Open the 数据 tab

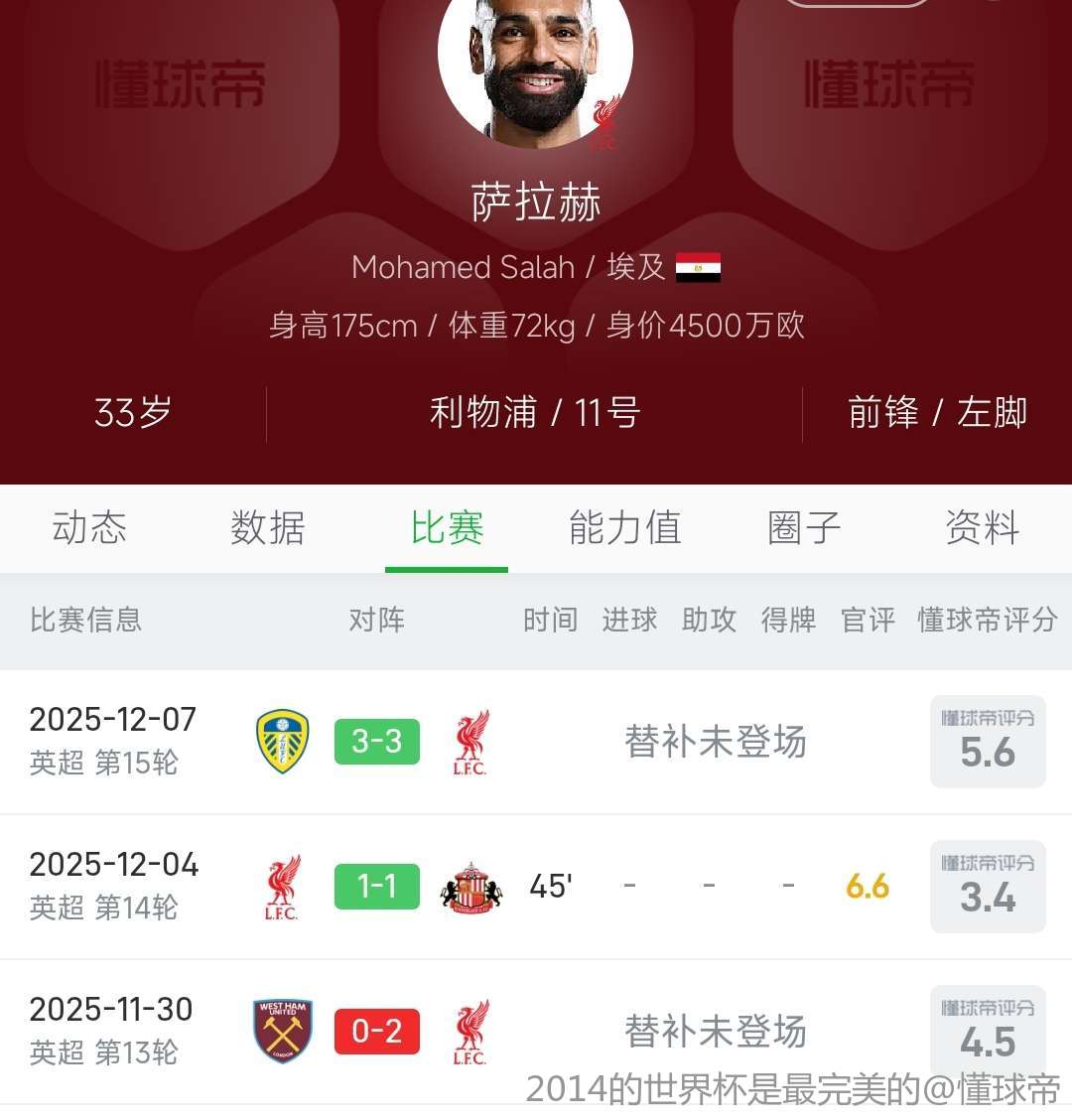[267, 528]
